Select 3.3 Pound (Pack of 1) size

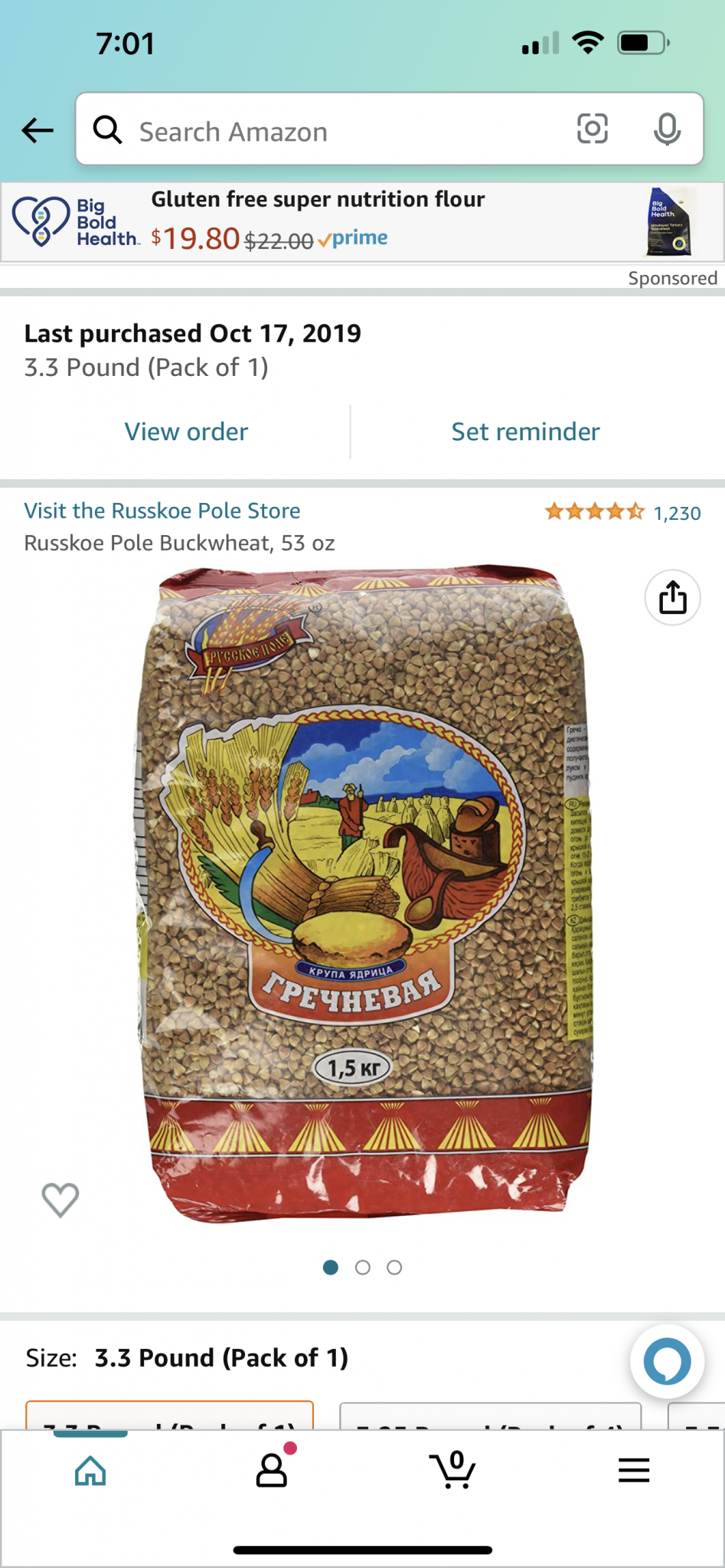tap(170, 1416)
